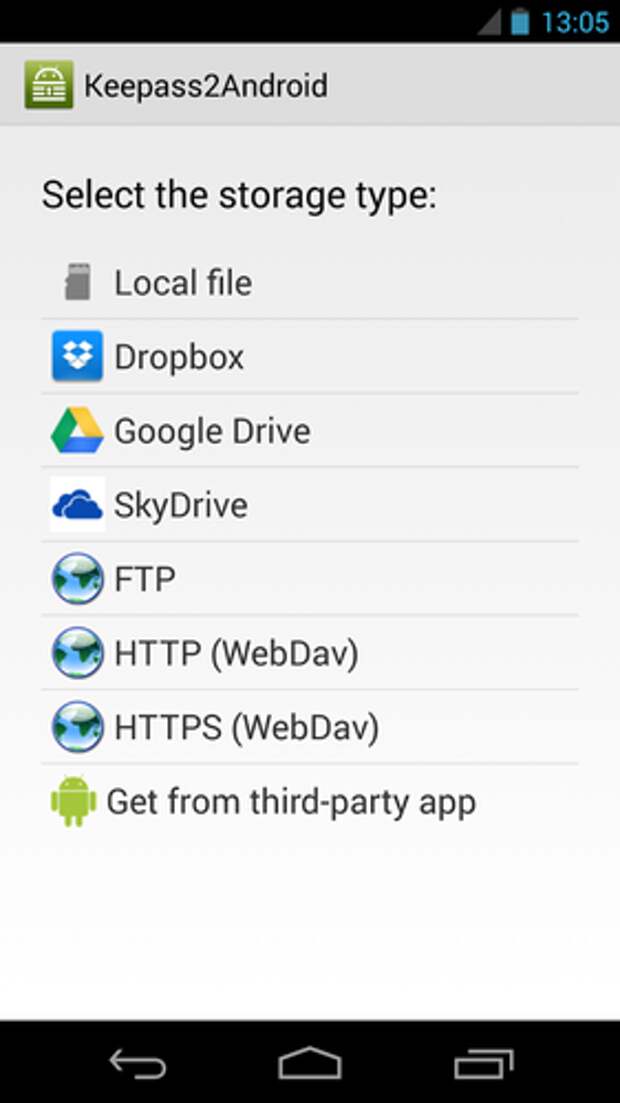Pick SkyDrive from the list
This screenshot has height=1103, width=620.
point(310,504)
